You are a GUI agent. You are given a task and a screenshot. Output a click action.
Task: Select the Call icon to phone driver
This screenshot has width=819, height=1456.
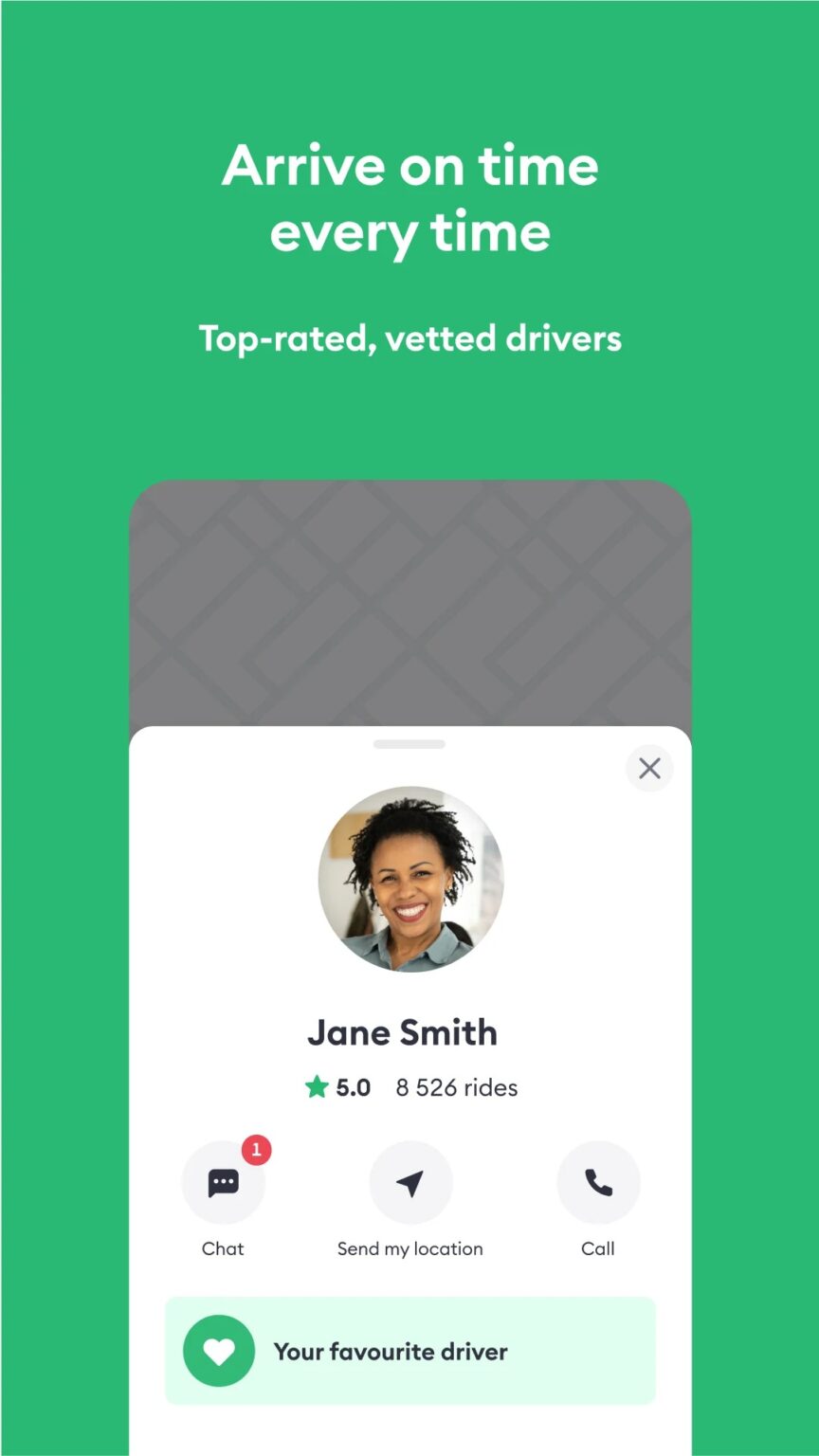click(597, 1182)
